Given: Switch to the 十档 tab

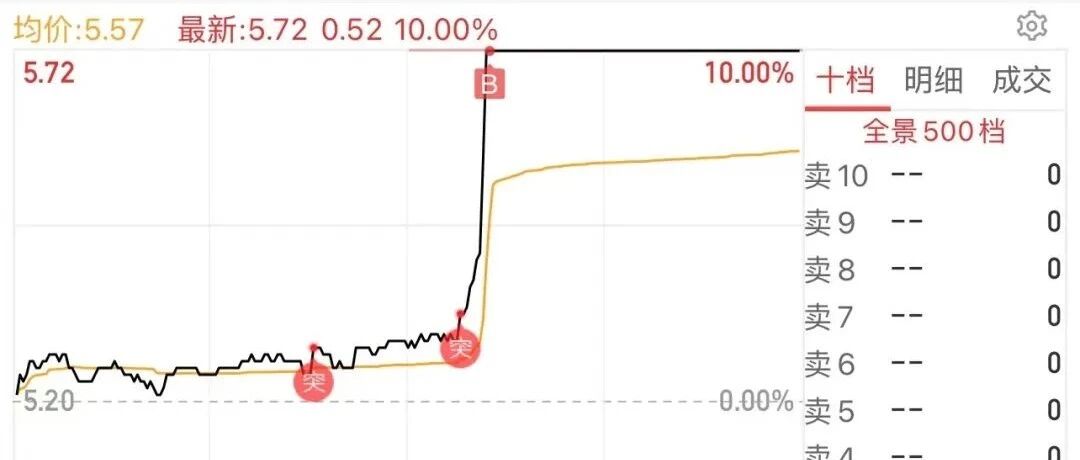Looking at the screenshot, I should tap(846, 81).
